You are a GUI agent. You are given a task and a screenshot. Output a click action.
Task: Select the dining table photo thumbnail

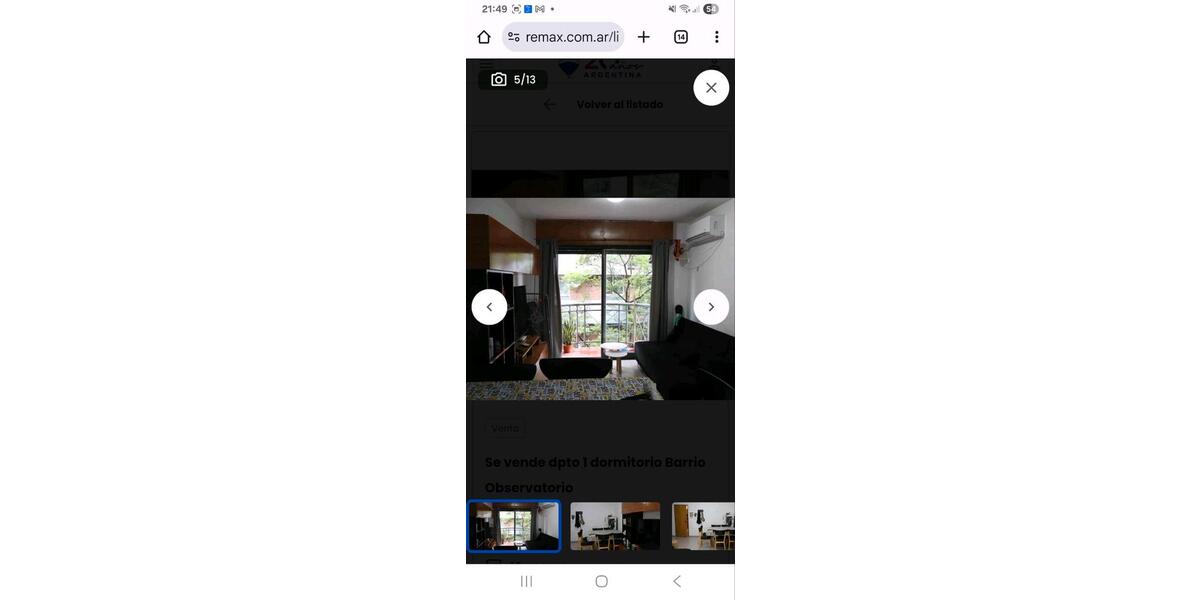[615, 526]
